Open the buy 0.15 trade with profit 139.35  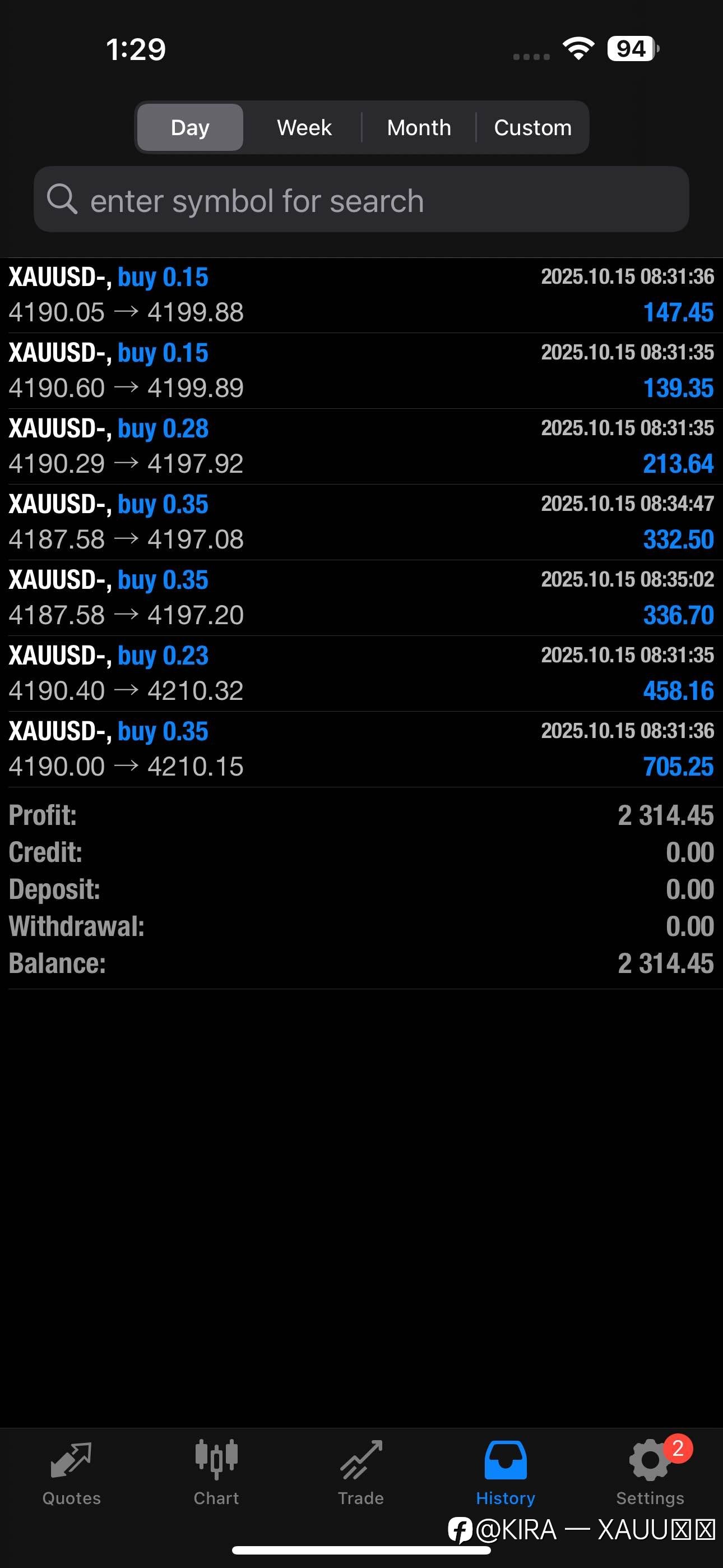[361, 371]
